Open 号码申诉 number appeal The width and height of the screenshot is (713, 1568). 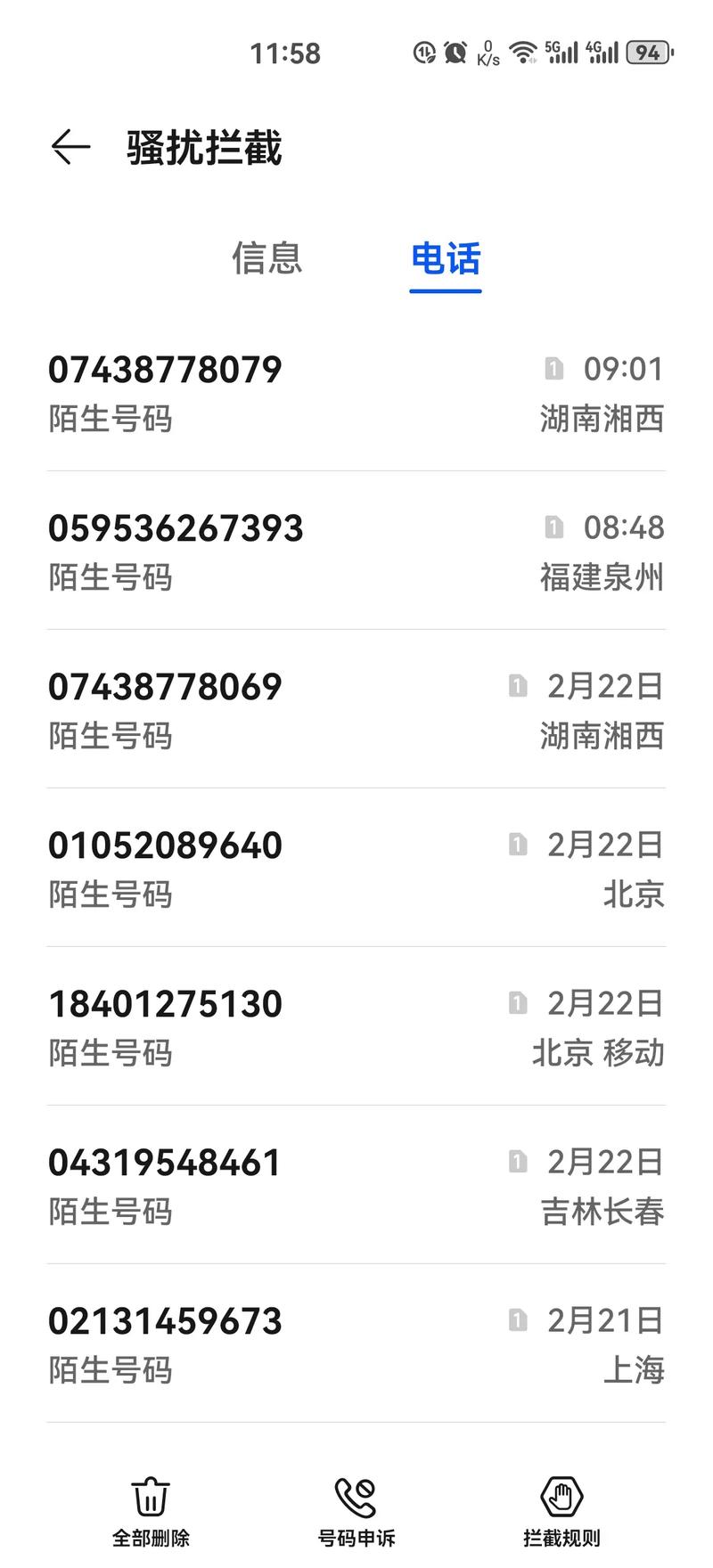[356, 1510]
